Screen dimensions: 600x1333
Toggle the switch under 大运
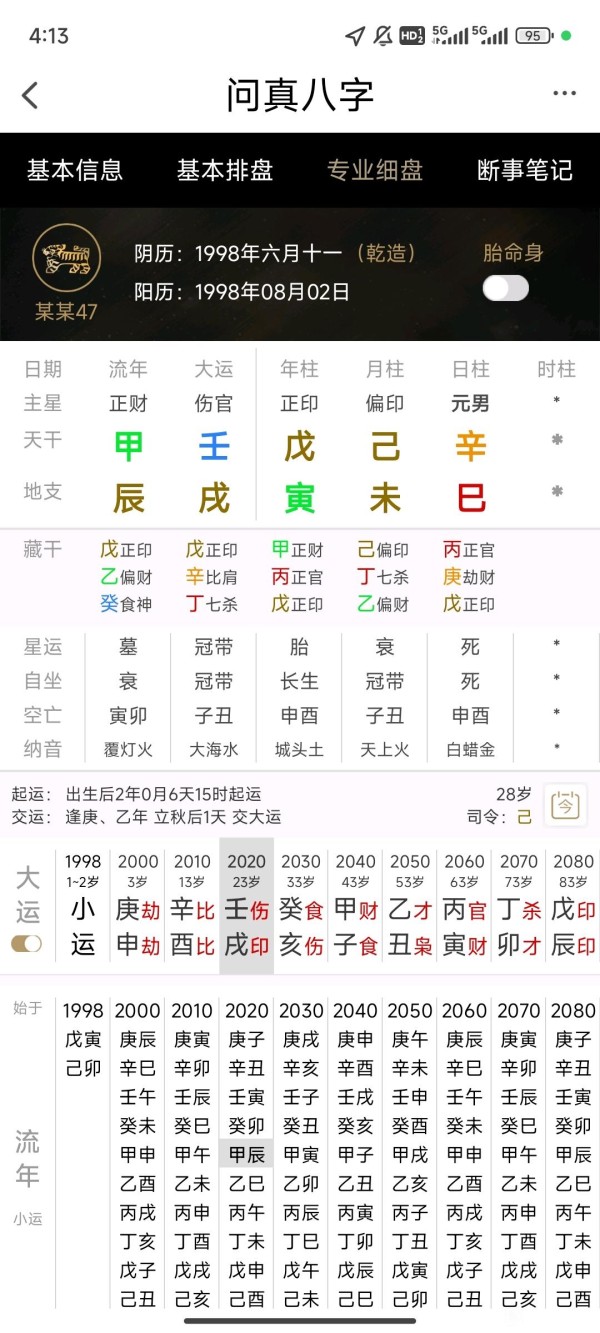tap(26, 943)
